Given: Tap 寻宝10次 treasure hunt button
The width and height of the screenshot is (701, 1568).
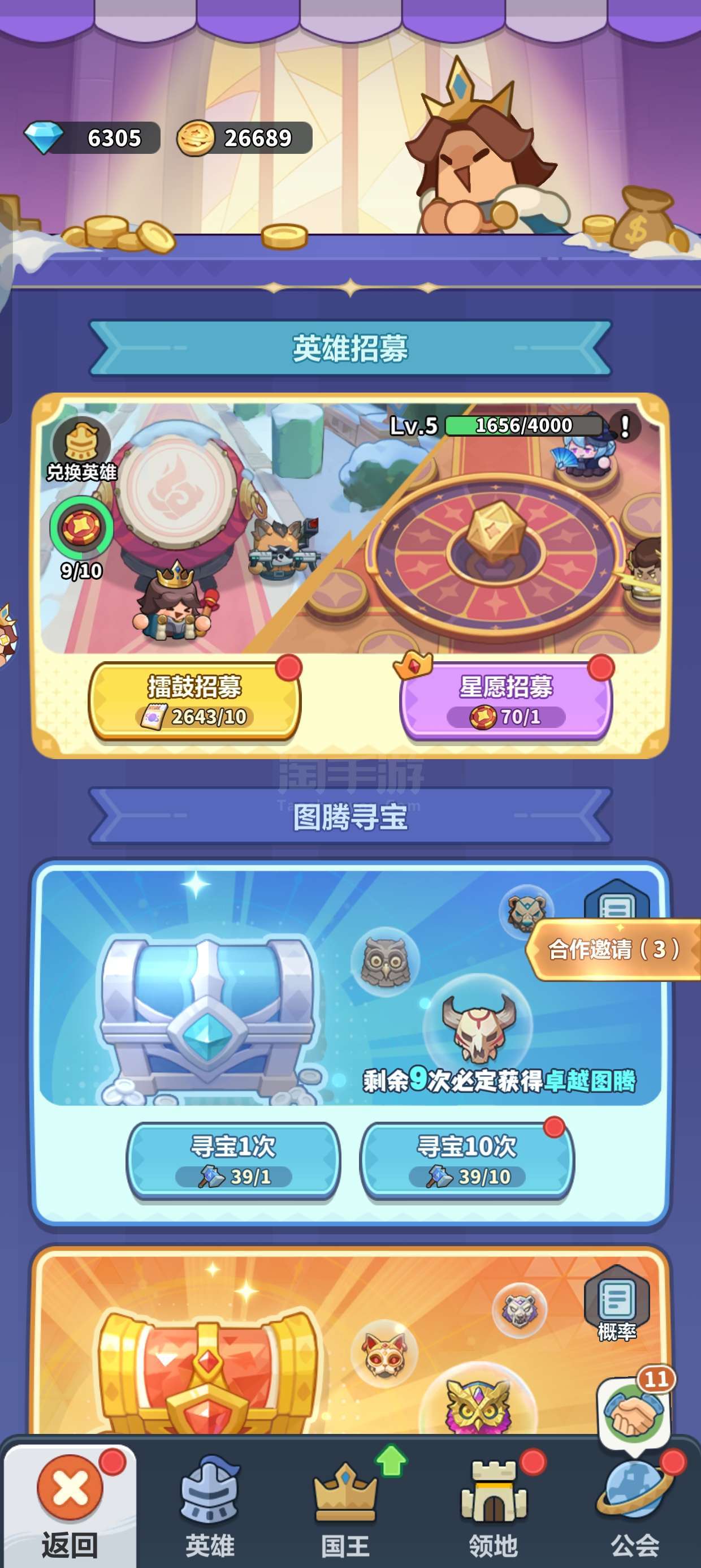Looking at the screenshot, I should click(467, 1160).
